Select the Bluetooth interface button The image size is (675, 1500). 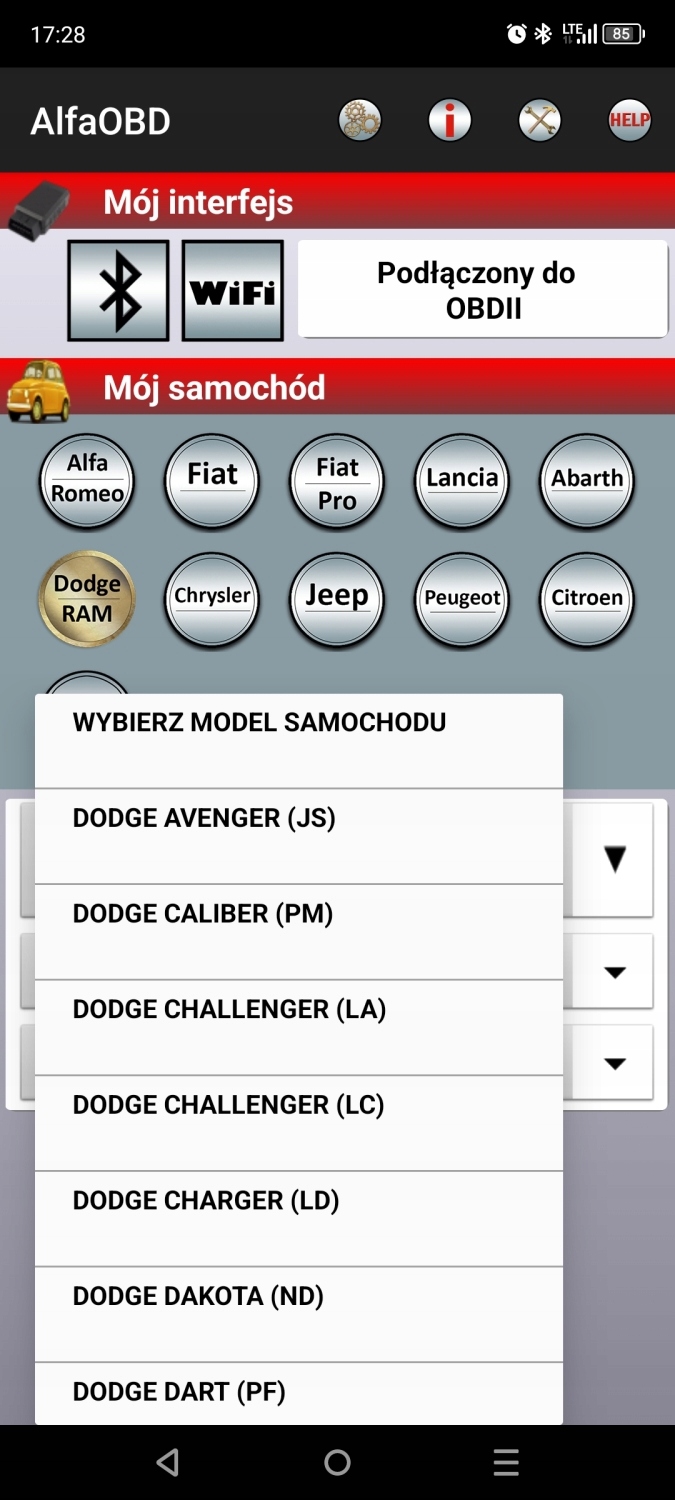pyautogui.click(x=118, y=290)
